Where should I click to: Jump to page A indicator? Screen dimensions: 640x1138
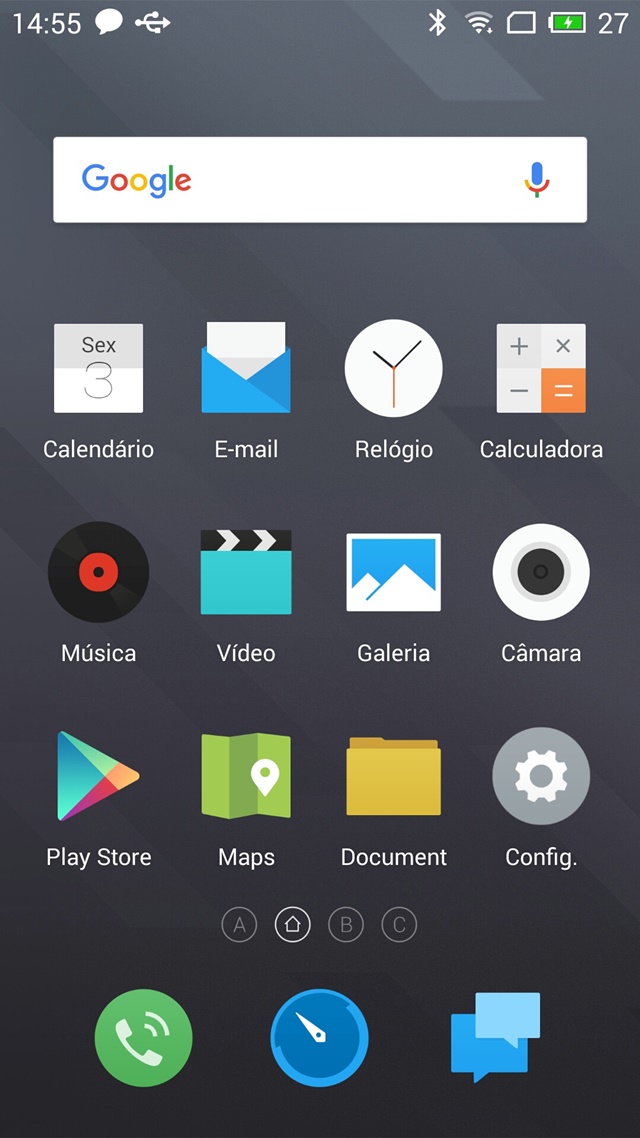[x=239, y=925]
